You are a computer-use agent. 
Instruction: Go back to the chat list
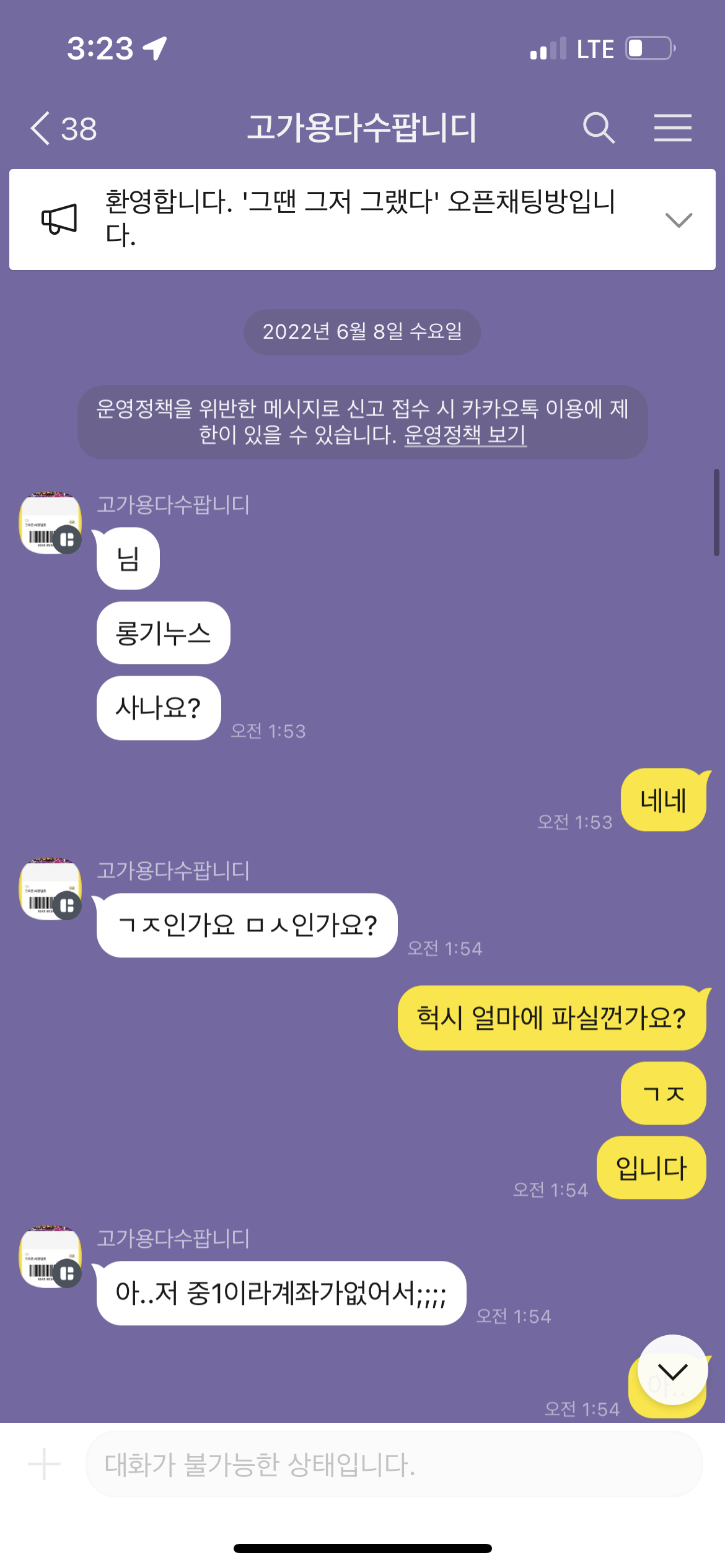pyautogui.click(x=63, y=129)
